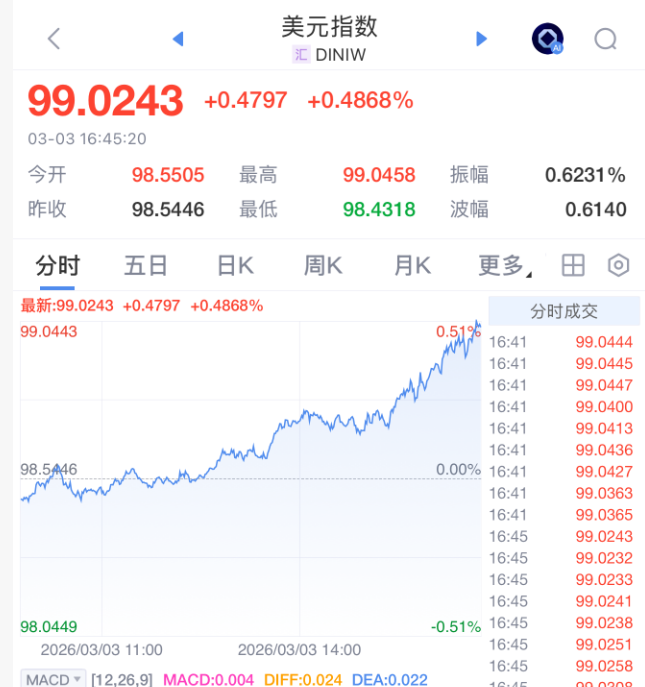Switch to the 日K chart tab
The height and width of the screenshot is (687, 645).
pyautogui.click(x=235, y=265)
